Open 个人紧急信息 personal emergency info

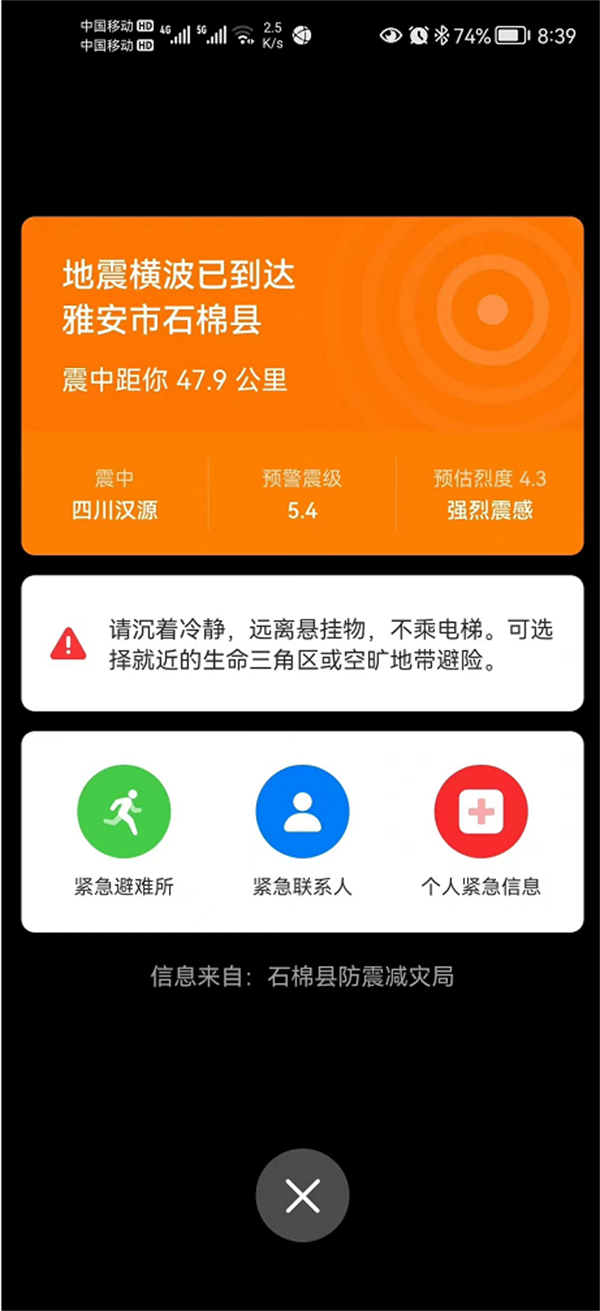tap(481, 812)
